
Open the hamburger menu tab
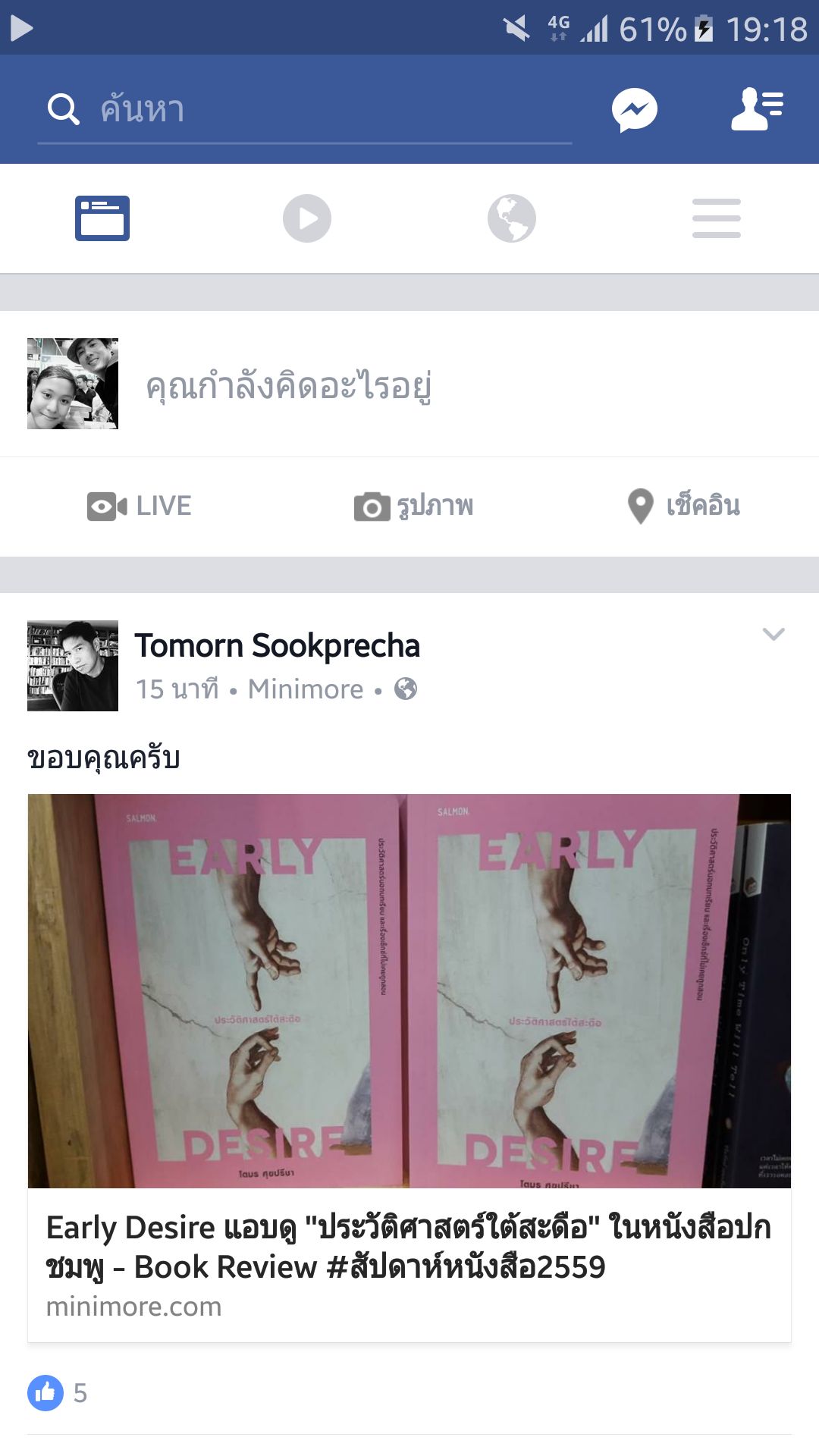click(x=716, y=218)
